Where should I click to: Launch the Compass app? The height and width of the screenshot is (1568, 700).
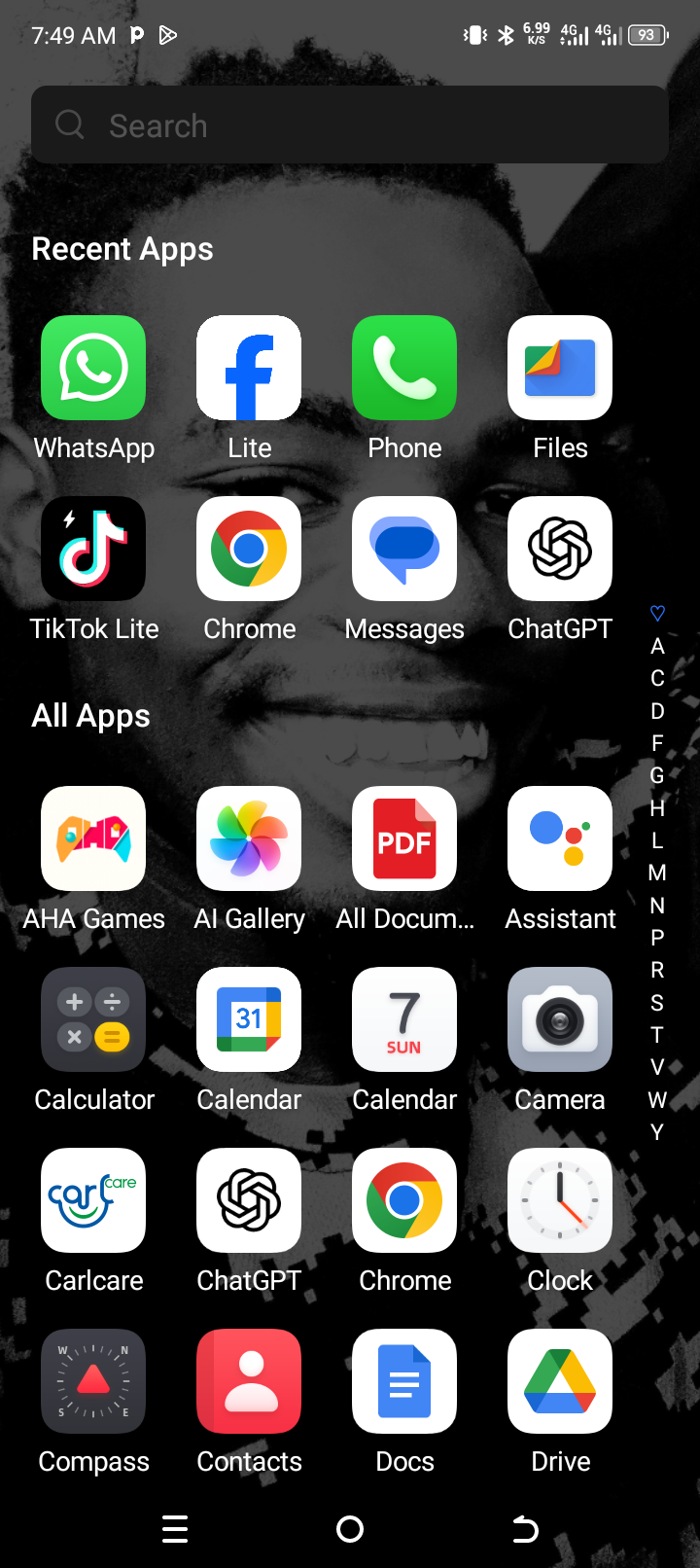(93, 1381)
